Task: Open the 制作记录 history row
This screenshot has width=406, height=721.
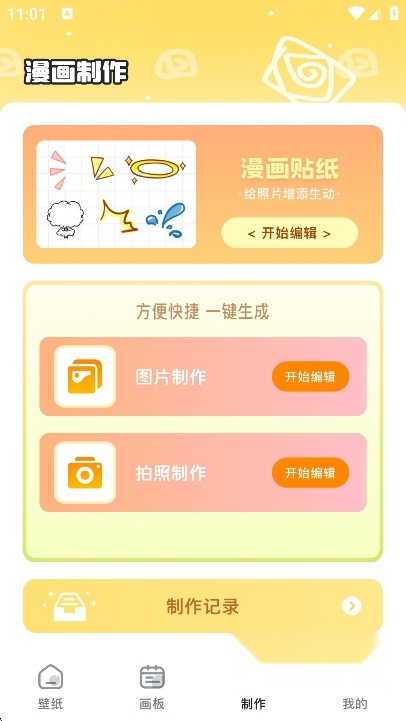Action: click(x=203, y=606)
